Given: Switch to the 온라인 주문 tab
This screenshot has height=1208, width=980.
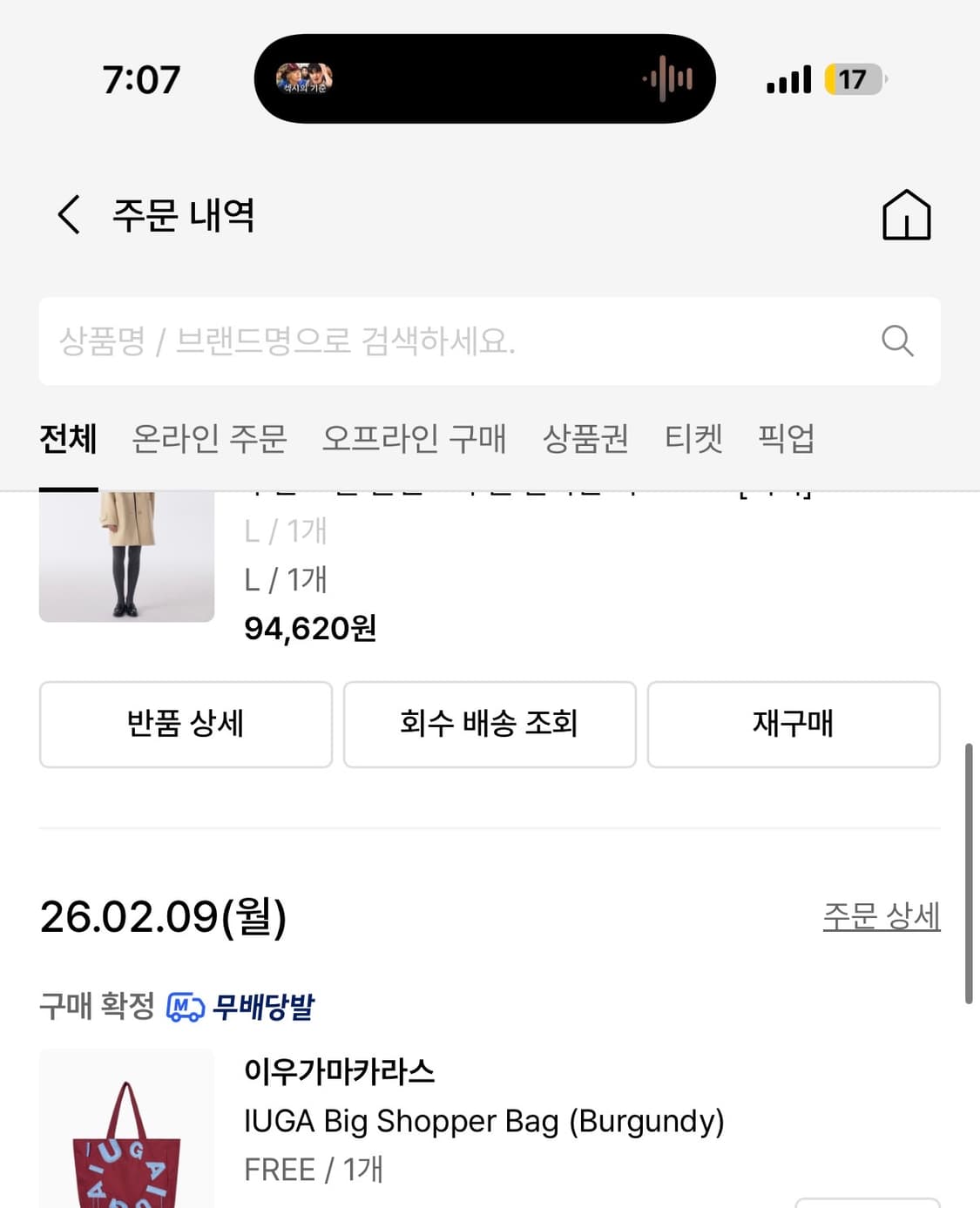Looking at the screenshot, I should [210, 440].
